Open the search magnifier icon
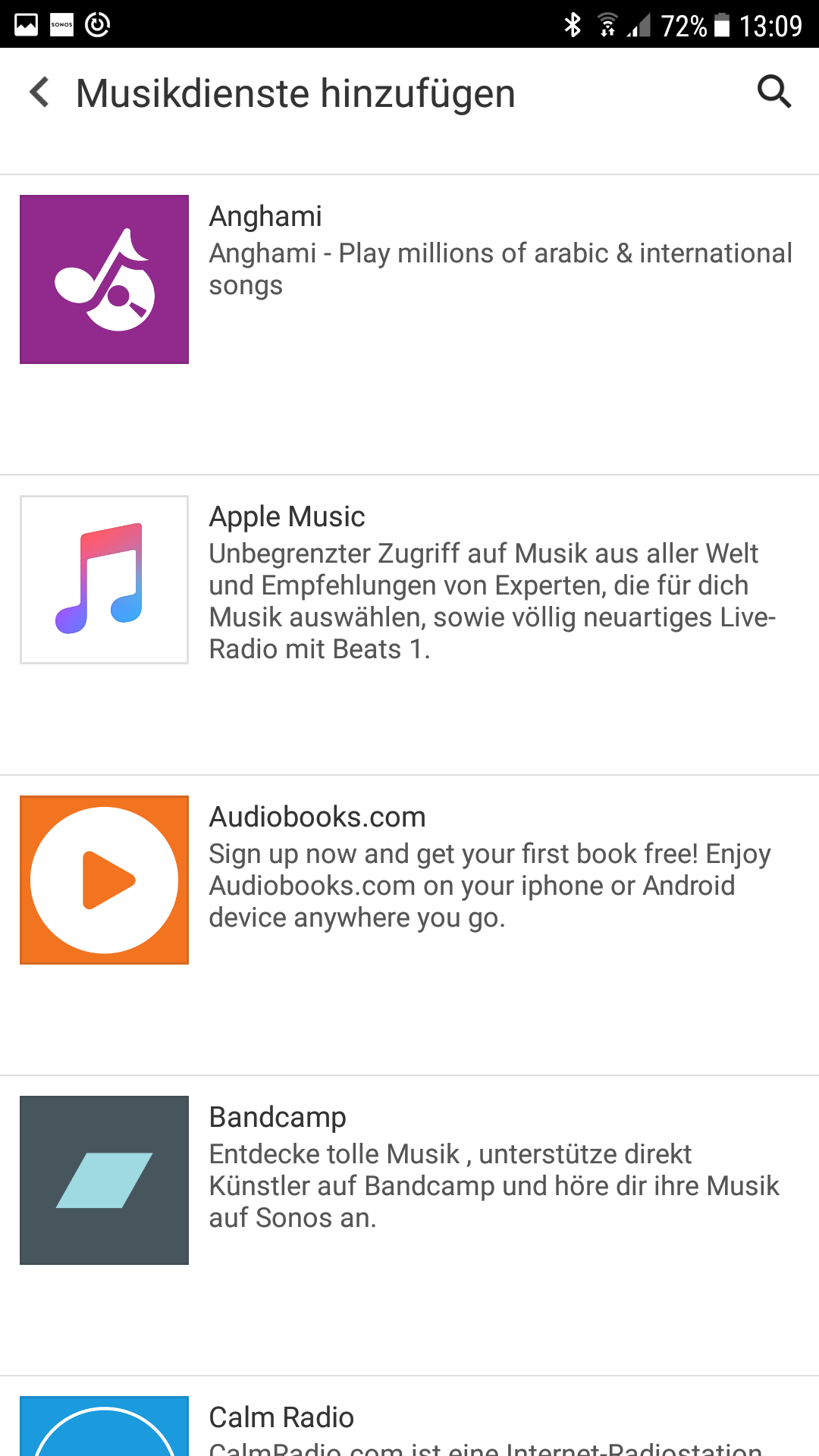 774,93
